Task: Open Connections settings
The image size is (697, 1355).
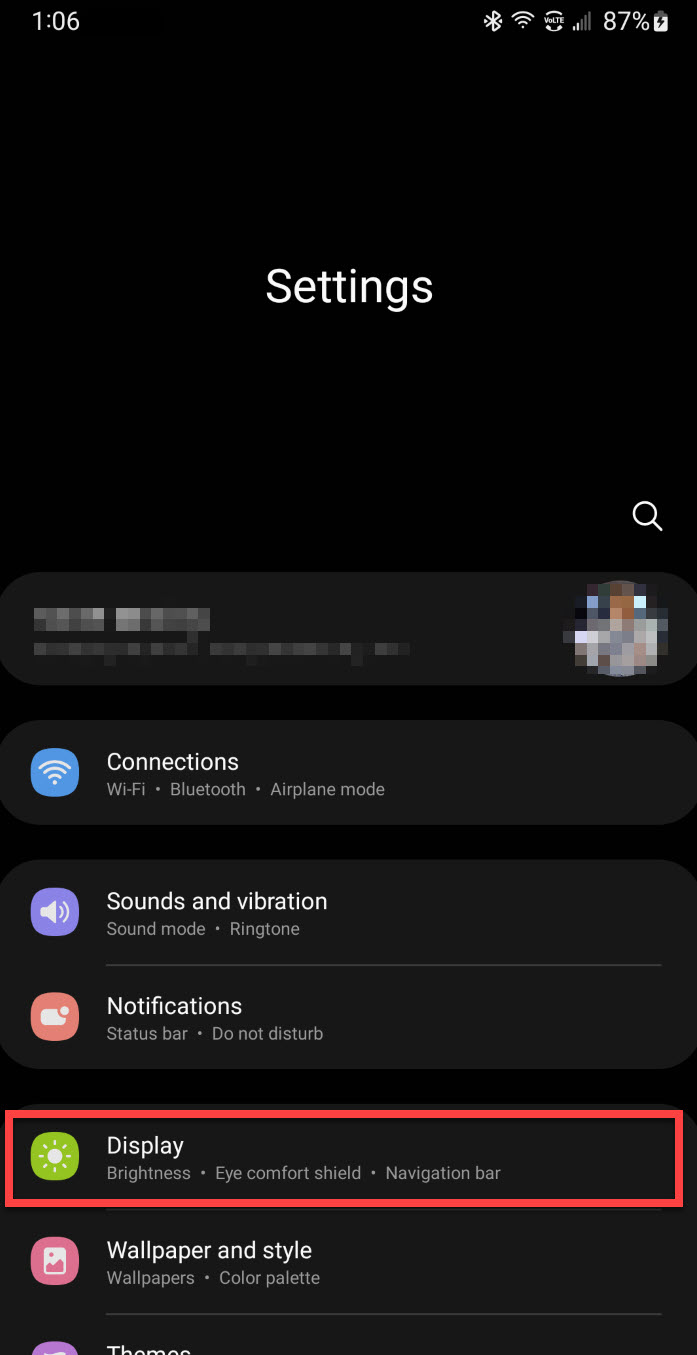Action: click(x=348, y=773)
